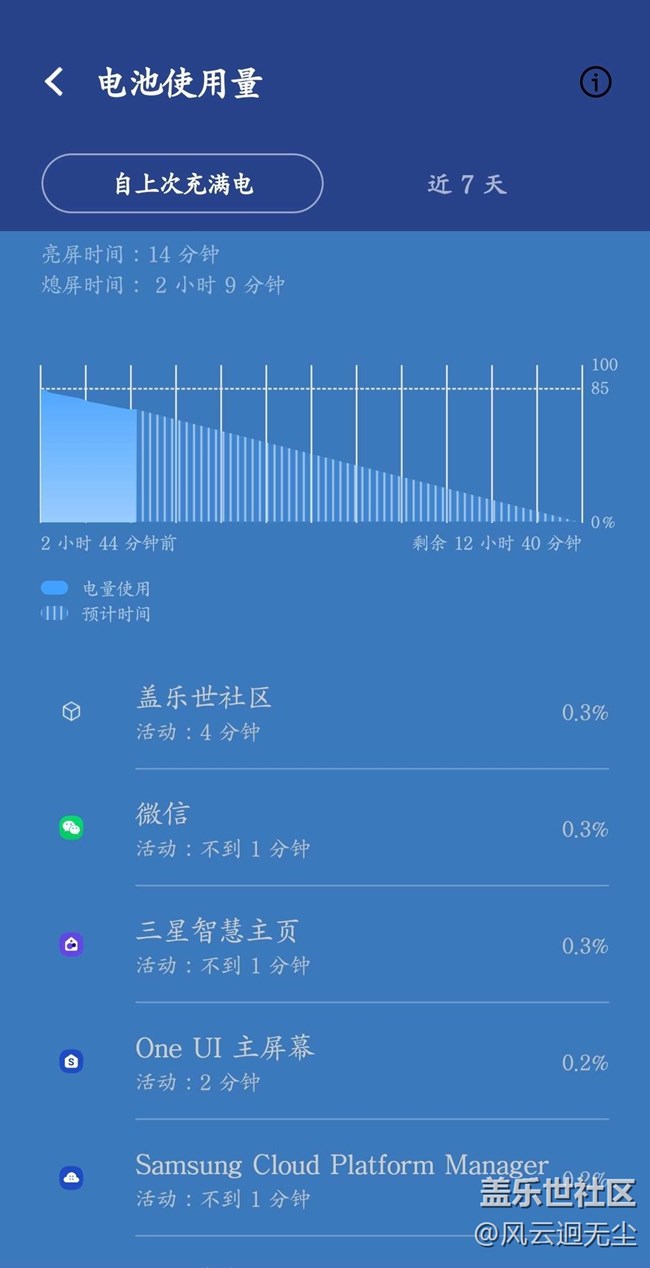Select the 自上次充满电 tab
Viewport: 650px width, 1268px height.
coord(182,184)
